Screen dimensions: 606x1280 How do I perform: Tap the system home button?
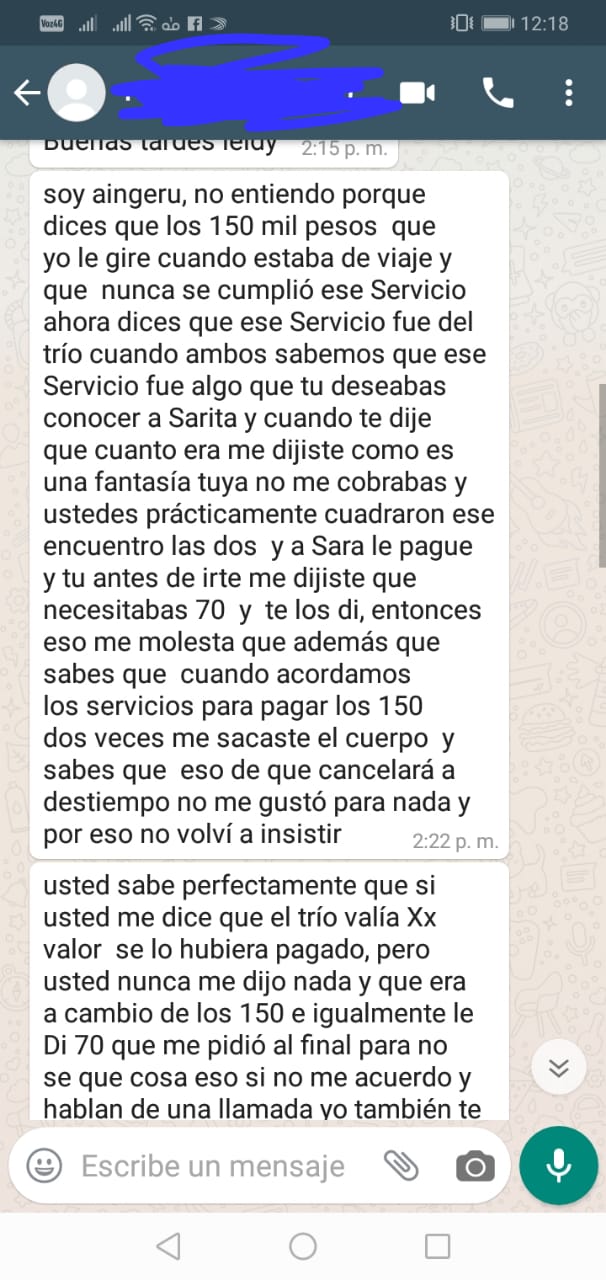(303, 1246)
